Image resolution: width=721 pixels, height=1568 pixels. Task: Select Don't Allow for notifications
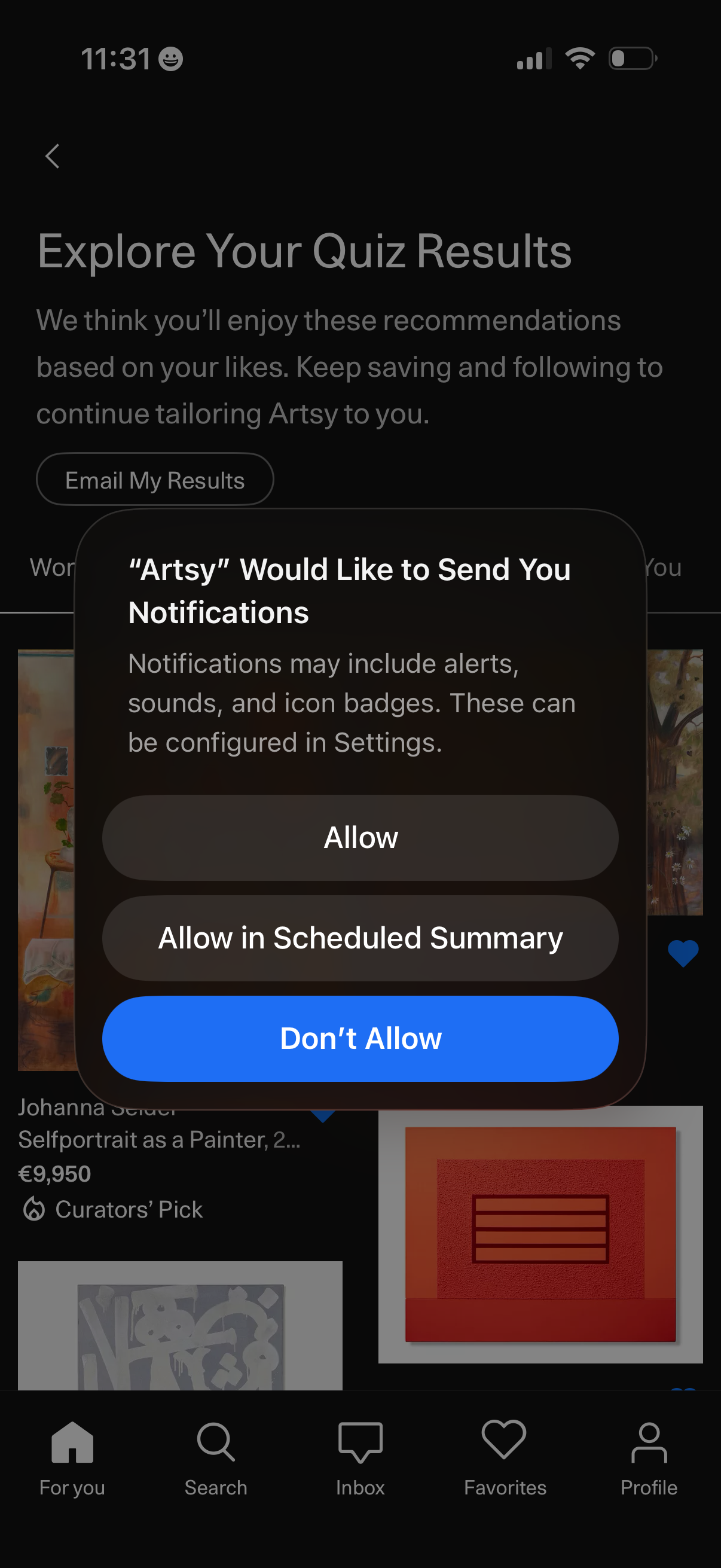(x=360, y=1038)
